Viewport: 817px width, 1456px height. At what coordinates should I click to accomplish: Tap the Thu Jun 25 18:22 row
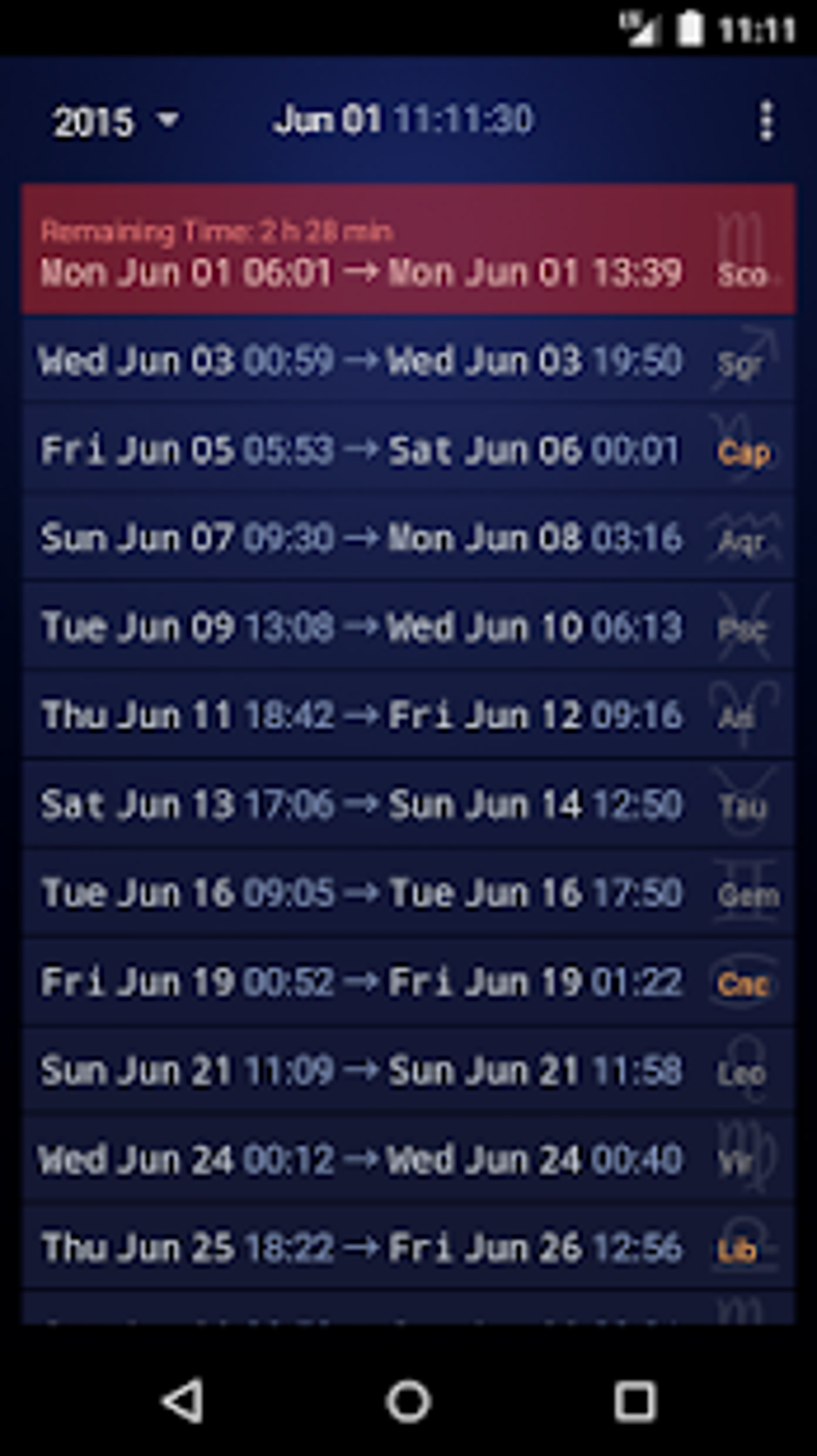[408, 1248]
